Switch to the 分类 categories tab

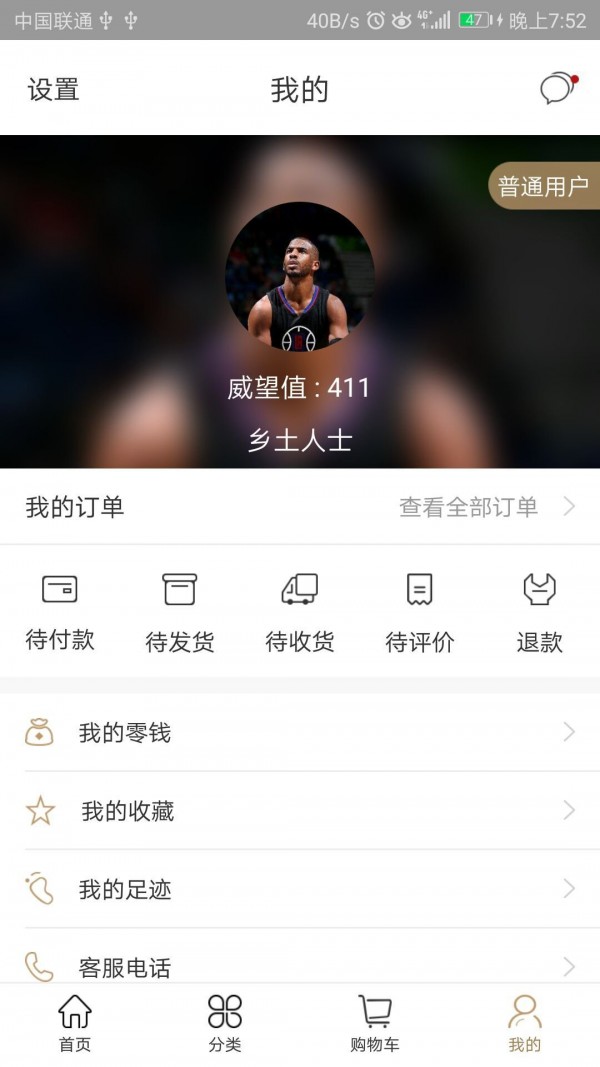pos(225,1024)
